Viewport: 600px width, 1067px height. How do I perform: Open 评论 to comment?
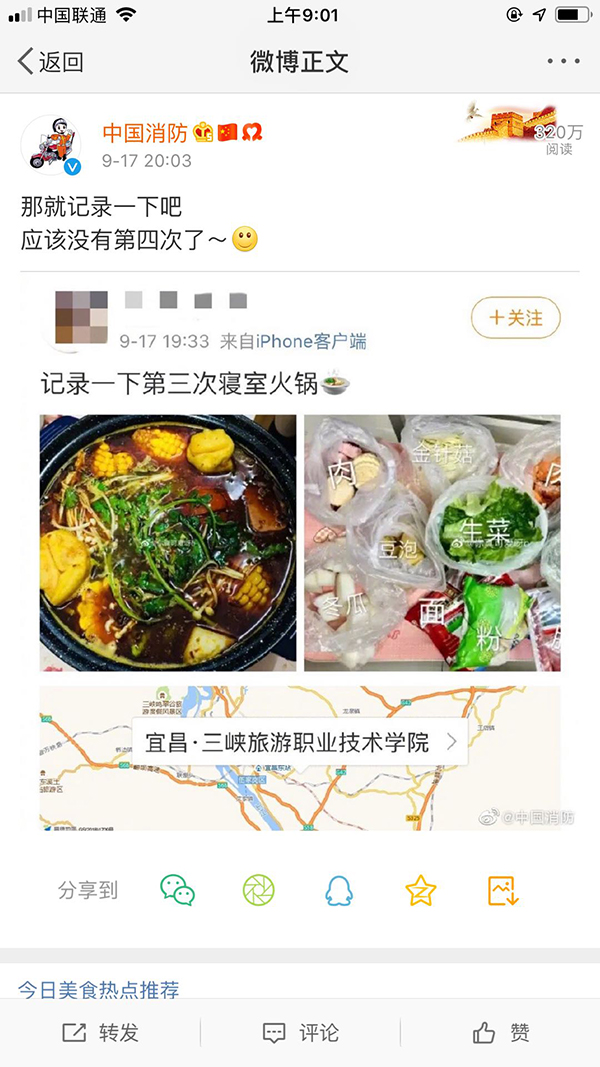[x=300, y=1033]
